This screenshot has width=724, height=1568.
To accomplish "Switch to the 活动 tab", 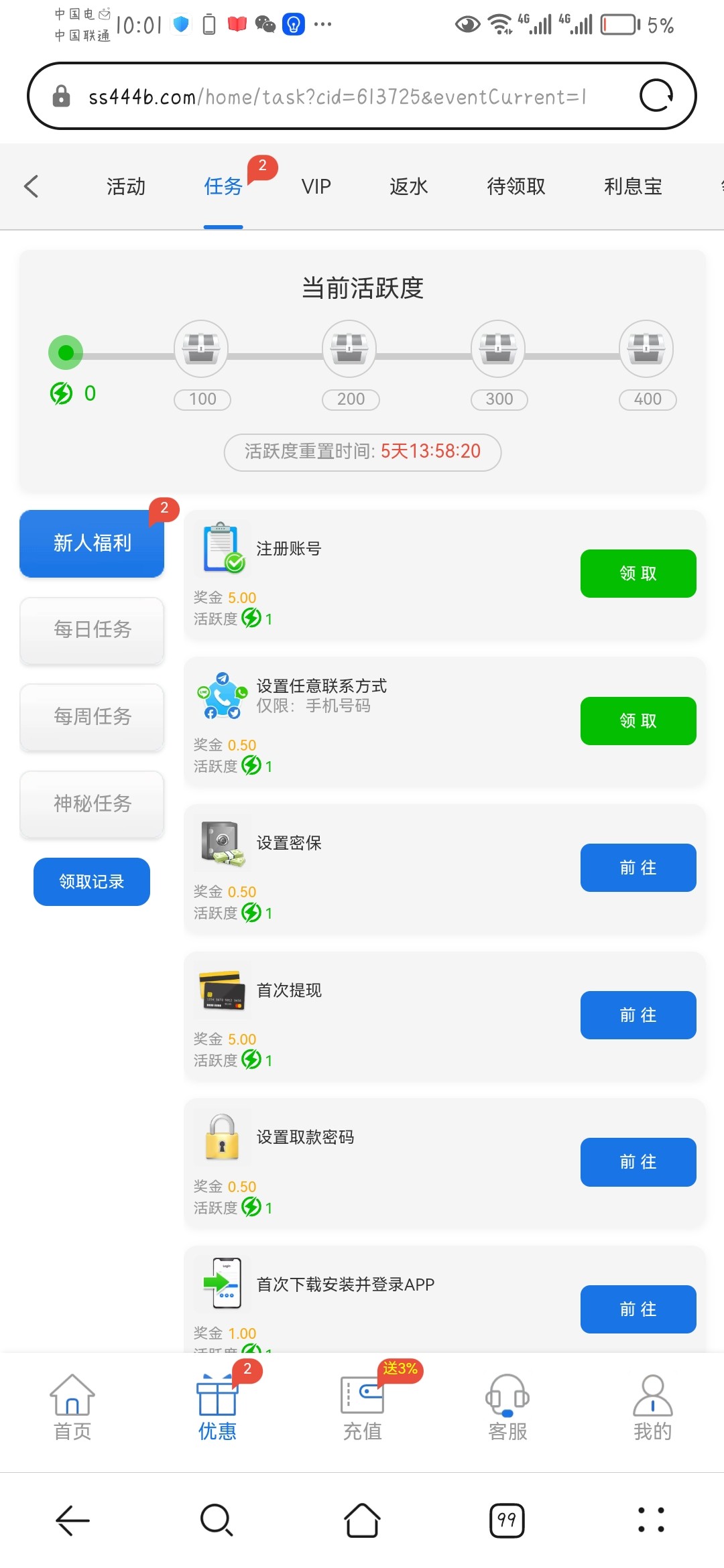I will tap(126, 186).
